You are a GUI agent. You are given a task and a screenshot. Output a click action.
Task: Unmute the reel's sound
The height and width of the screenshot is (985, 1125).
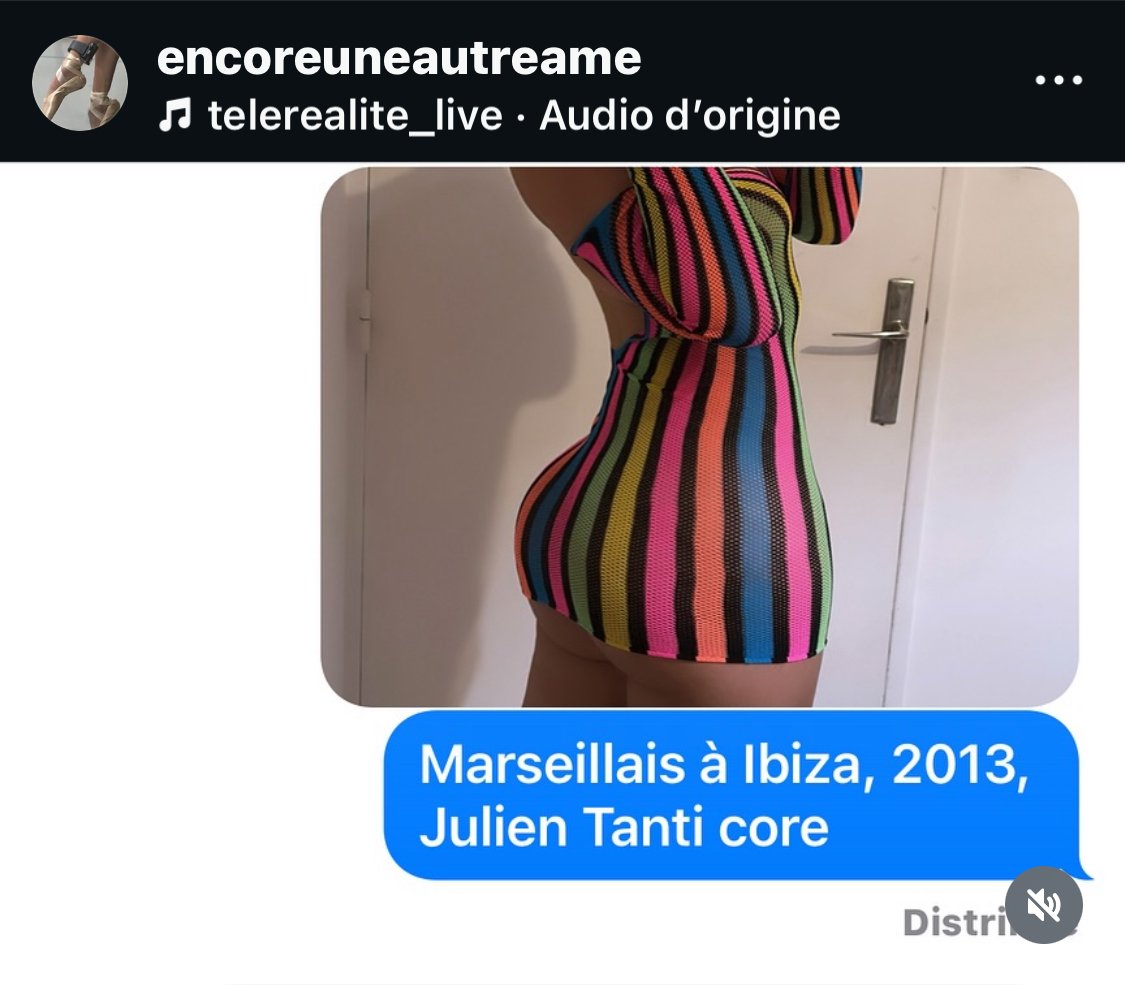point(1044,906)
